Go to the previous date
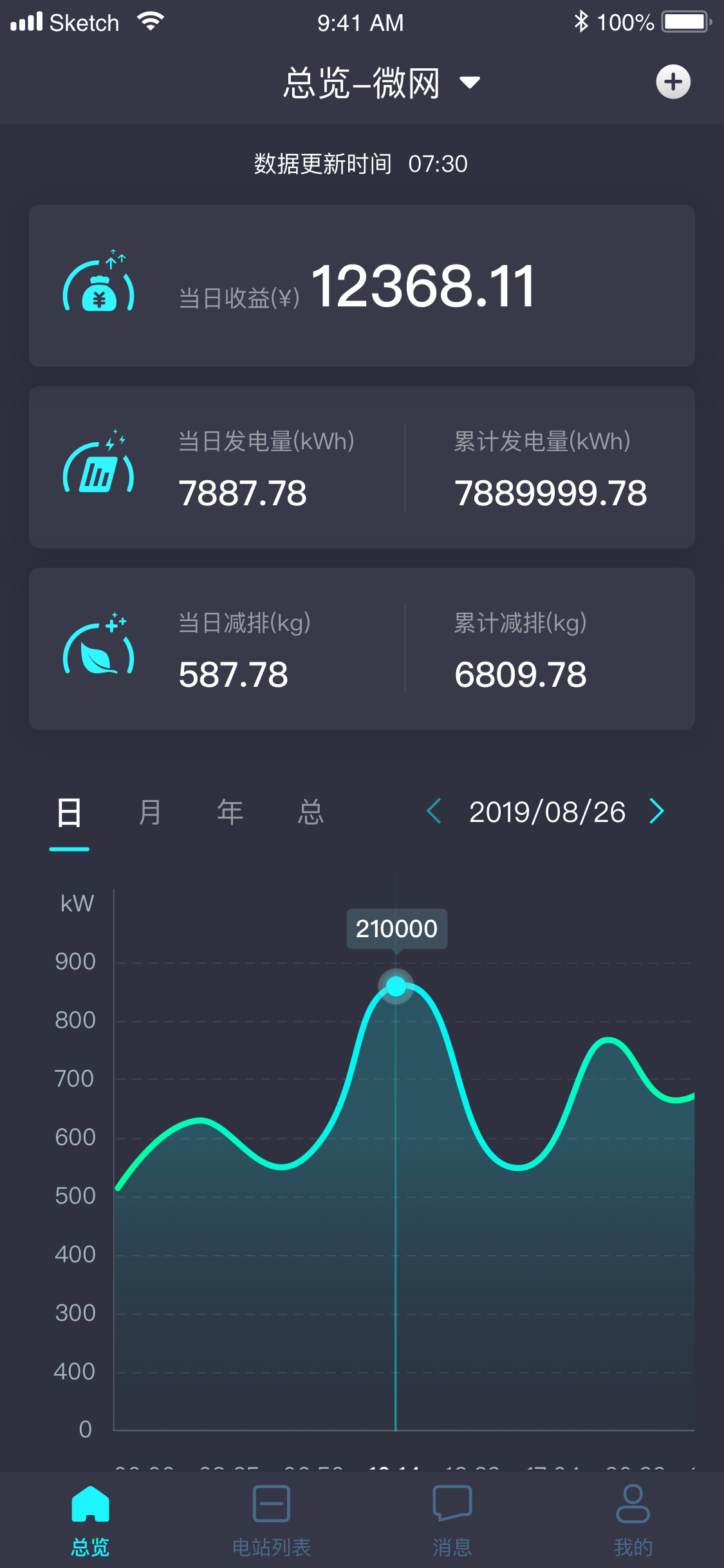Screen dimensions: 724x1568 coord(434,811)
